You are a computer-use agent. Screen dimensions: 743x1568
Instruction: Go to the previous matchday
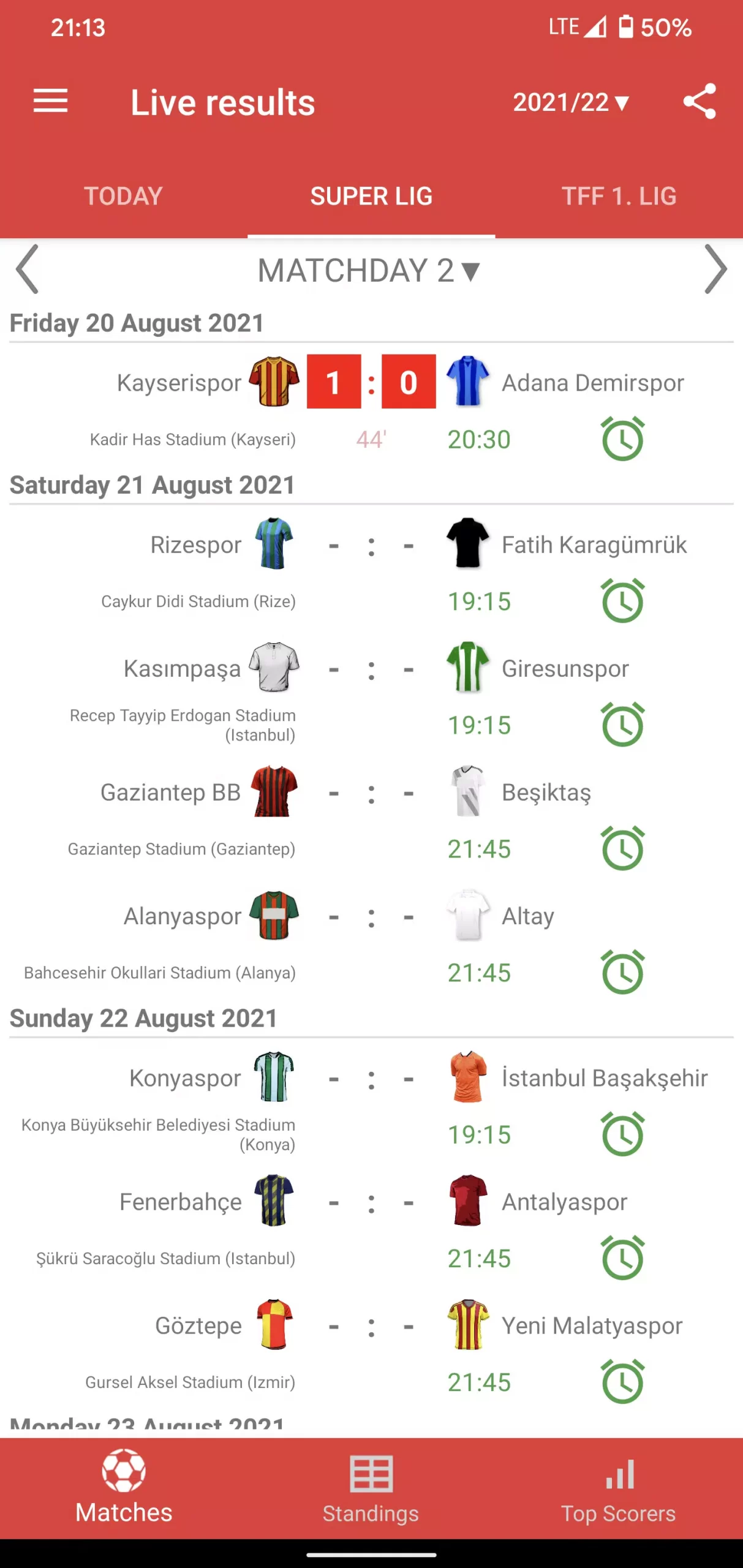click(x=28, y=269)
